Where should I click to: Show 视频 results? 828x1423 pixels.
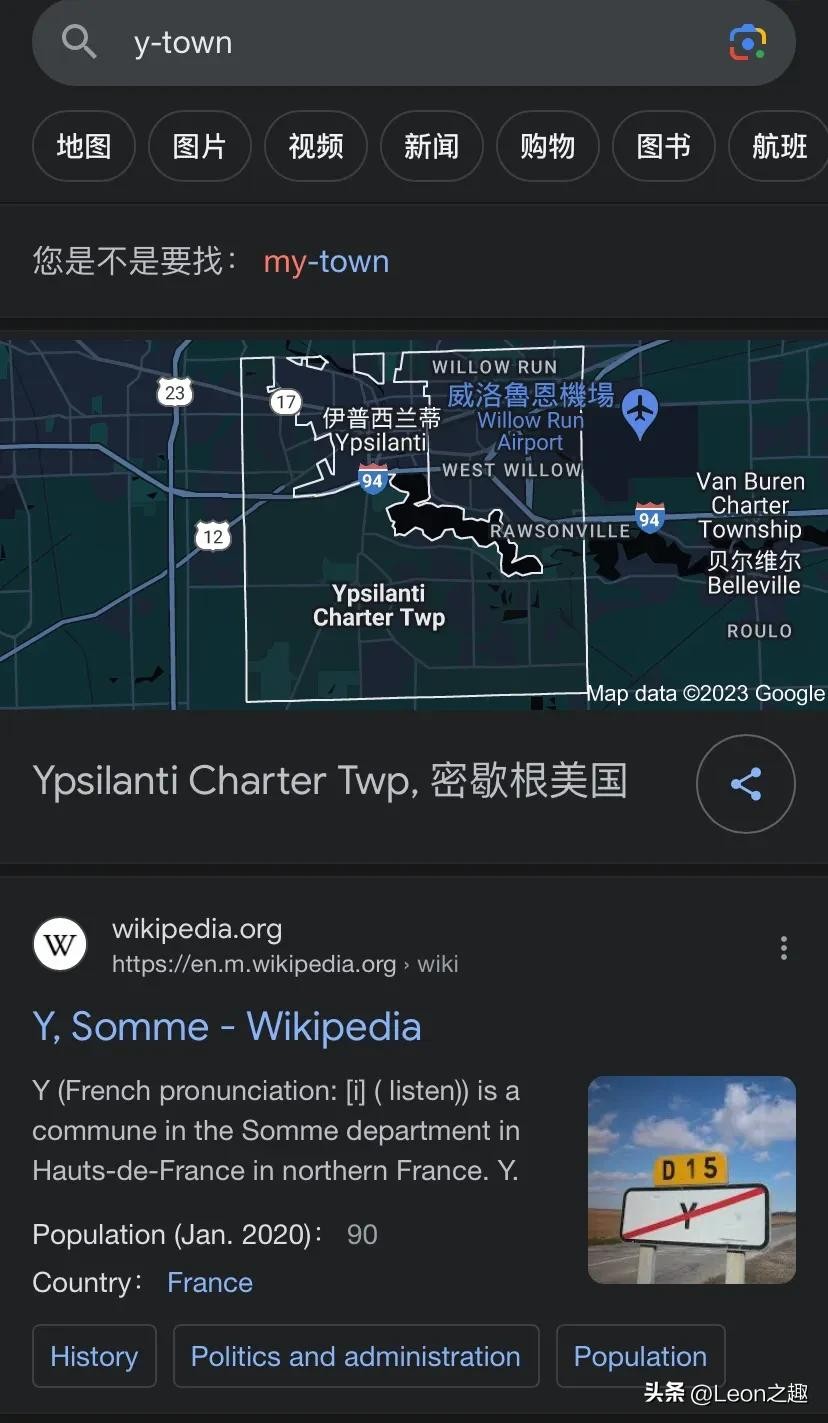pyautogui.click(x=316, y=147)
